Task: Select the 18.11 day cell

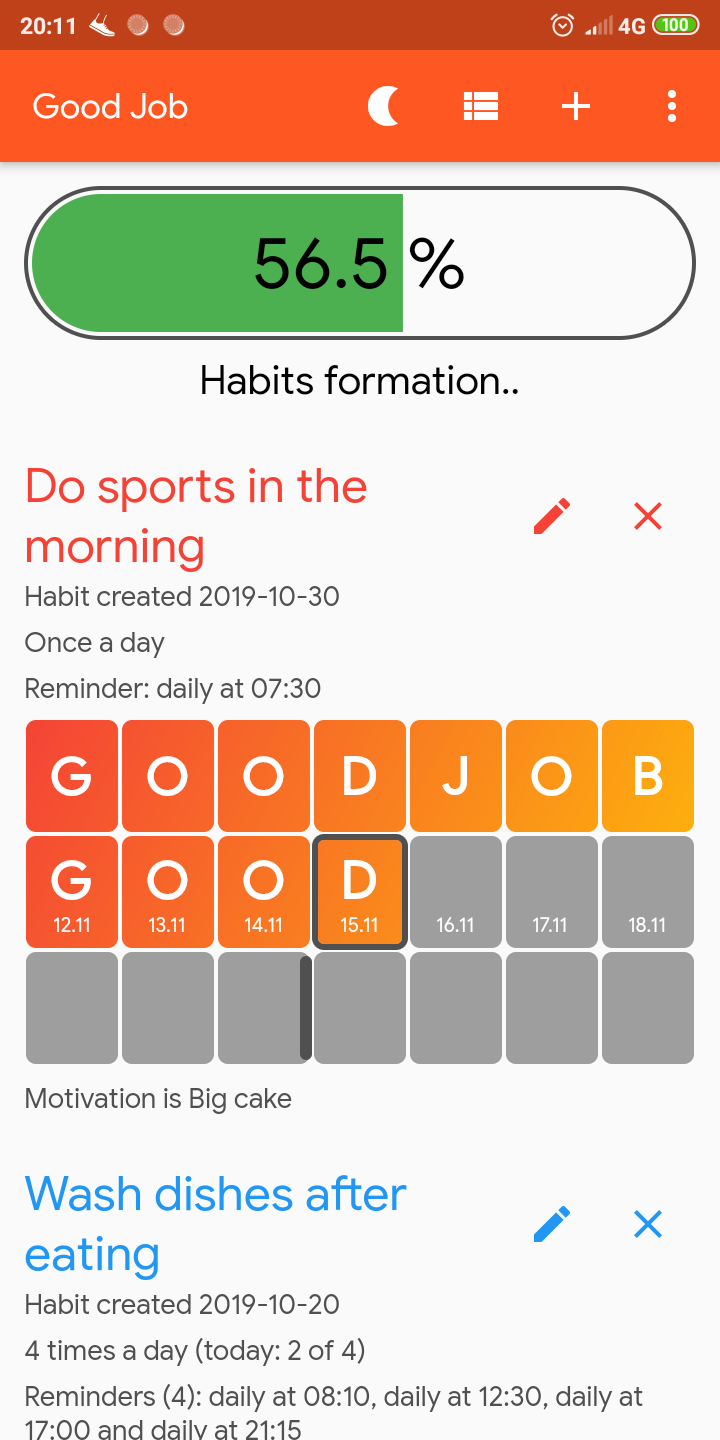Action: click(647, 892)
